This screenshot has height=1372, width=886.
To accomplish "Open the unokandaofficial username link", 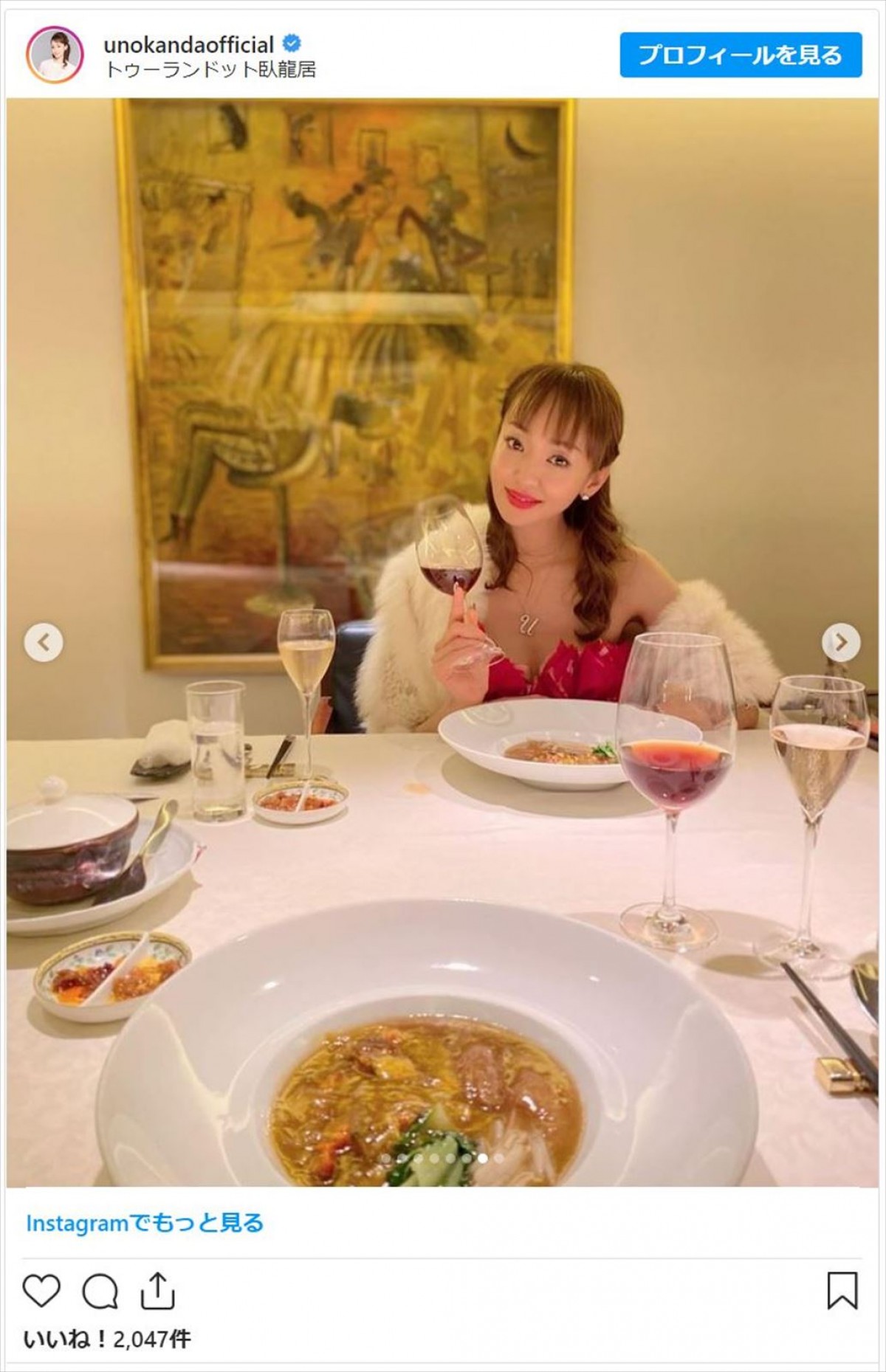I will click(x=188, y=45).
